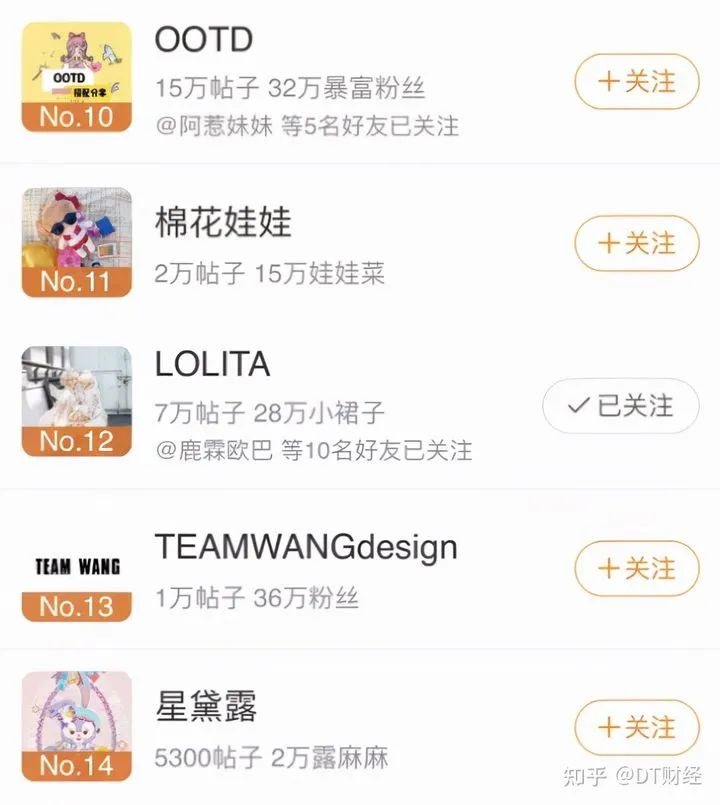Follow the 棉花娃娃 topic
This screenshot has height=805, width=720.
coord(637,243)
